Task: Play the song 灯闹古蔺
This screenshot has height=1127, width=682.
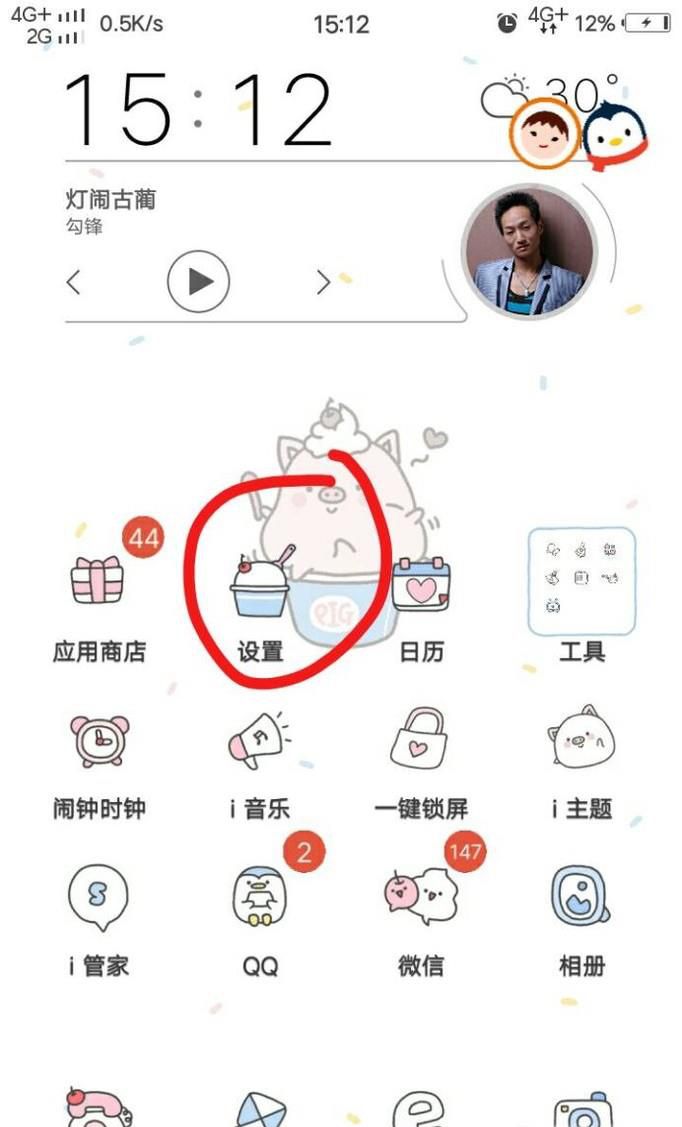Action: point(198,281)
